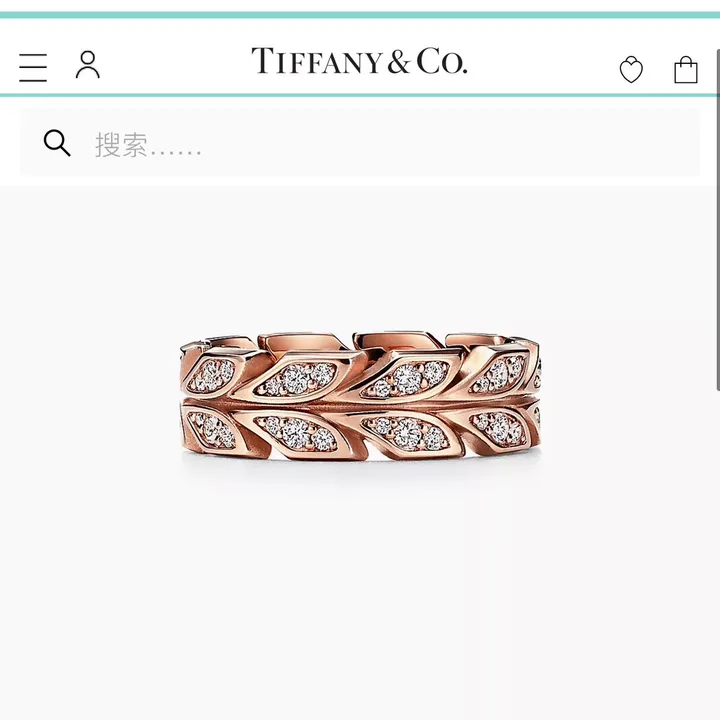Open the saved wishlist heart

(631, 69)
